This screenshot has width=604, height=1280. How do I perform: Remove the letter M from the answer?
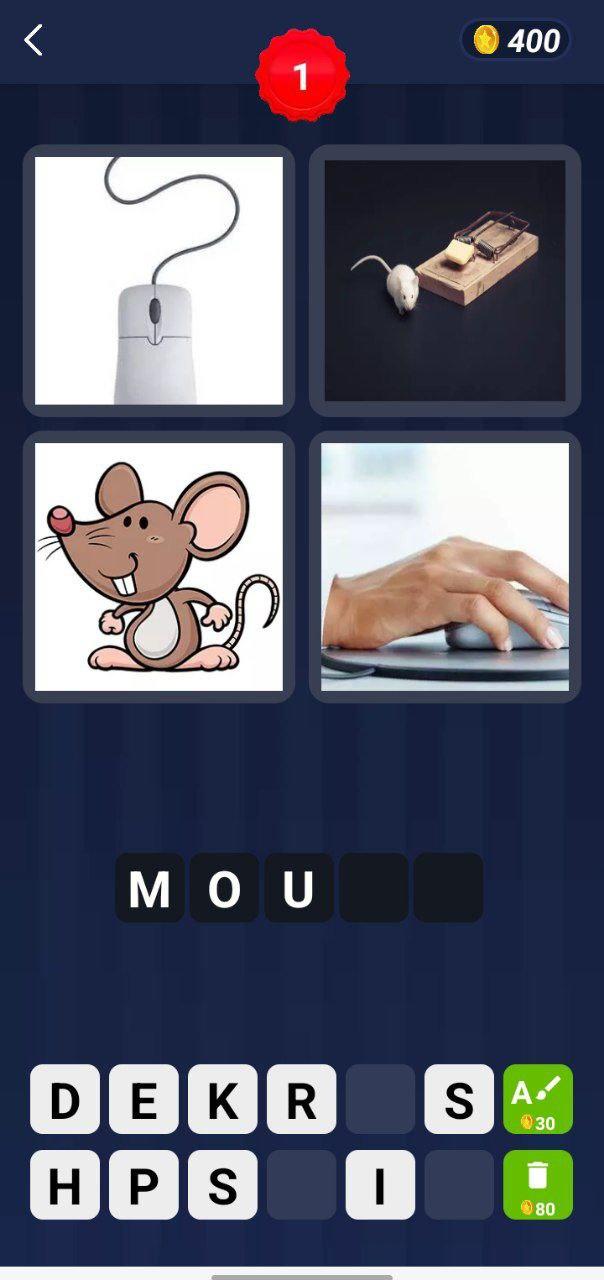150,888
